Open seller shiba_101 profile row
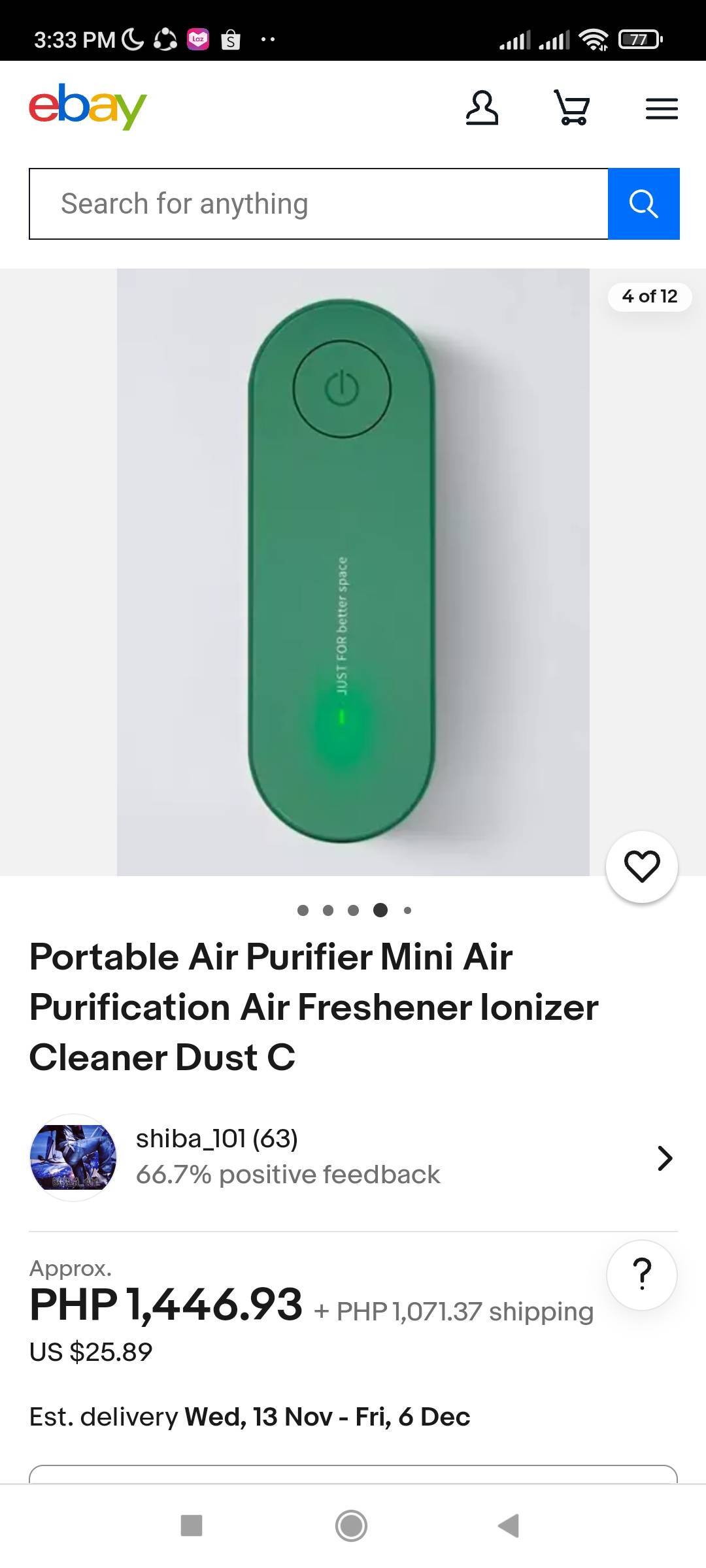This screenshot has height=1568, width=706. pos(353,1157)
